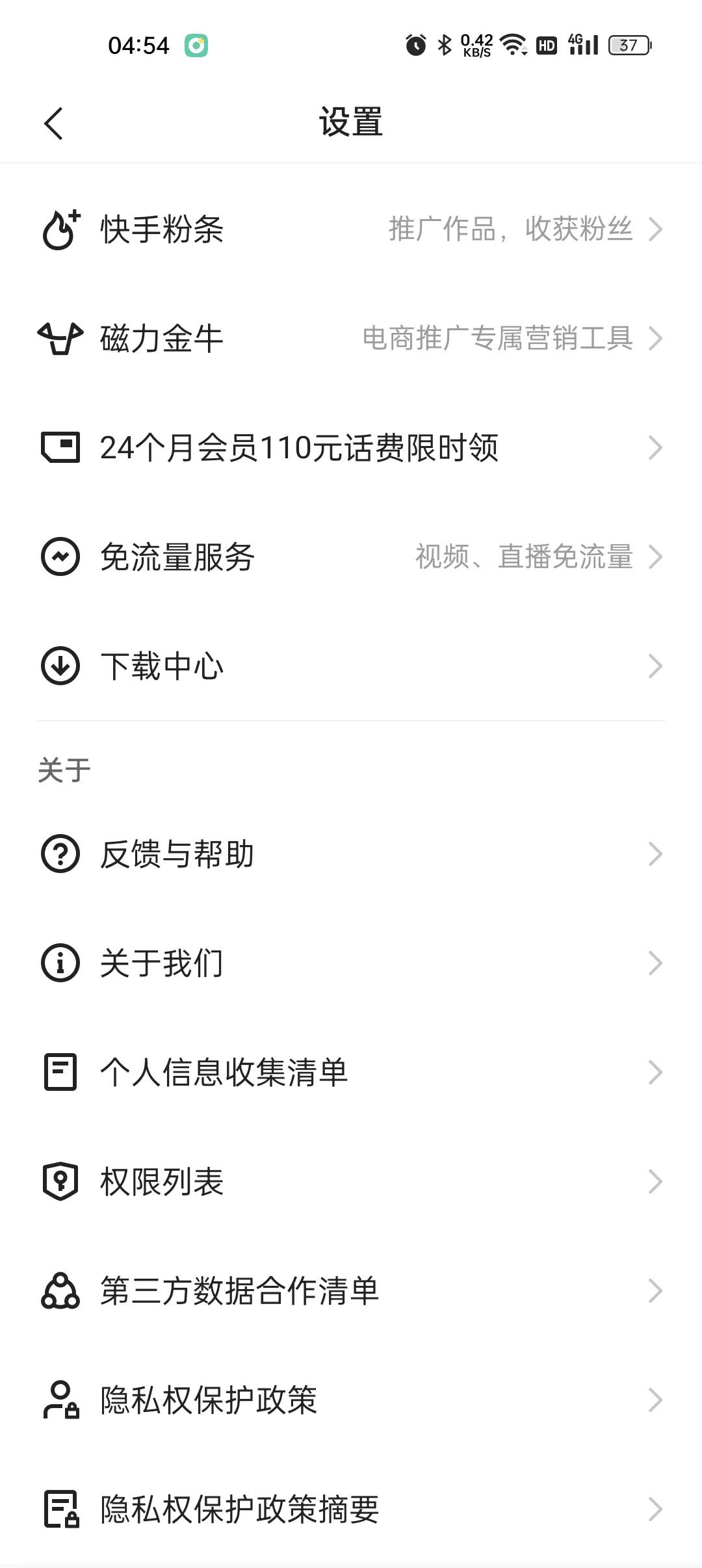Tap the 下载中心 download icon
Viewport: 702px width, 1568px height.
59,664
